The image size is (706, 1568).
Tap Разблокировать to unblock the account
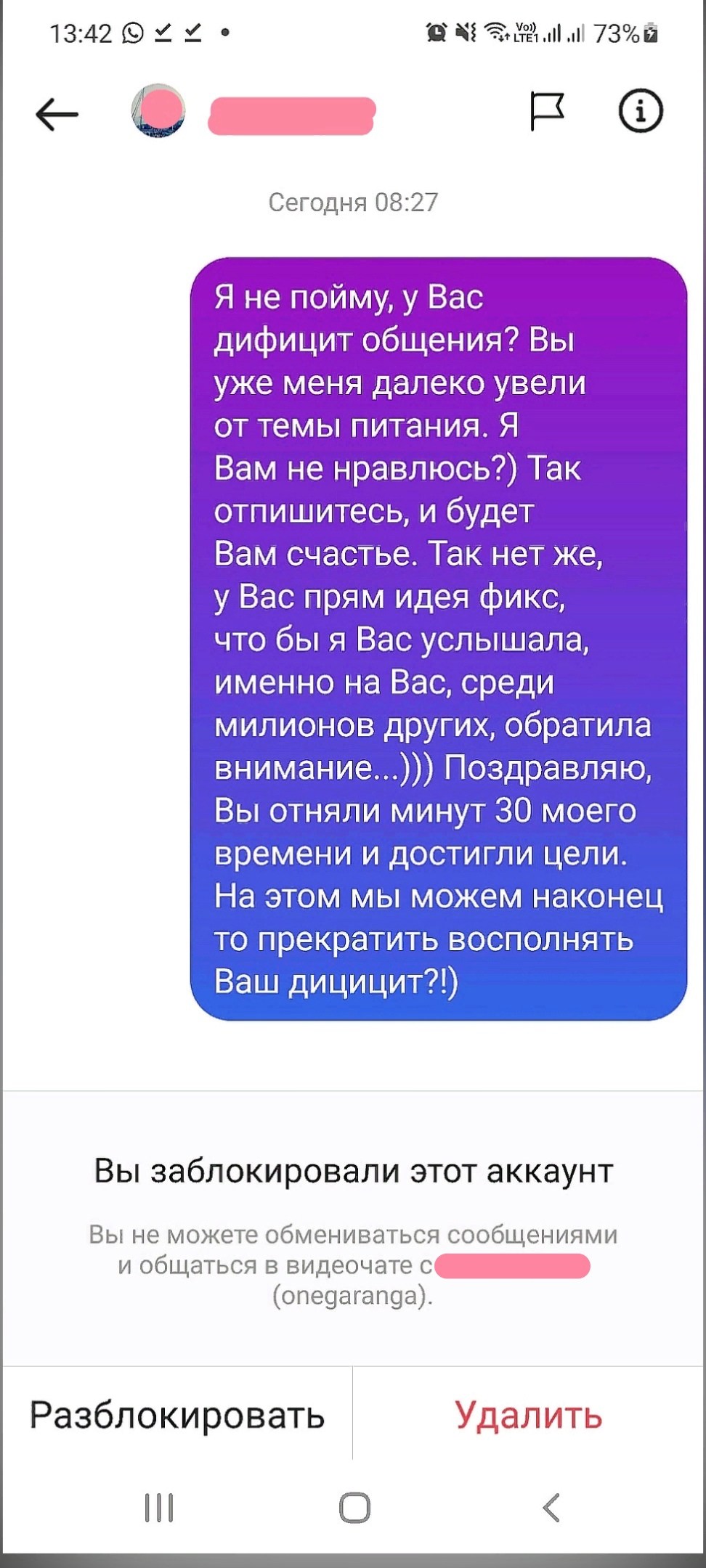pos(177,1415)
